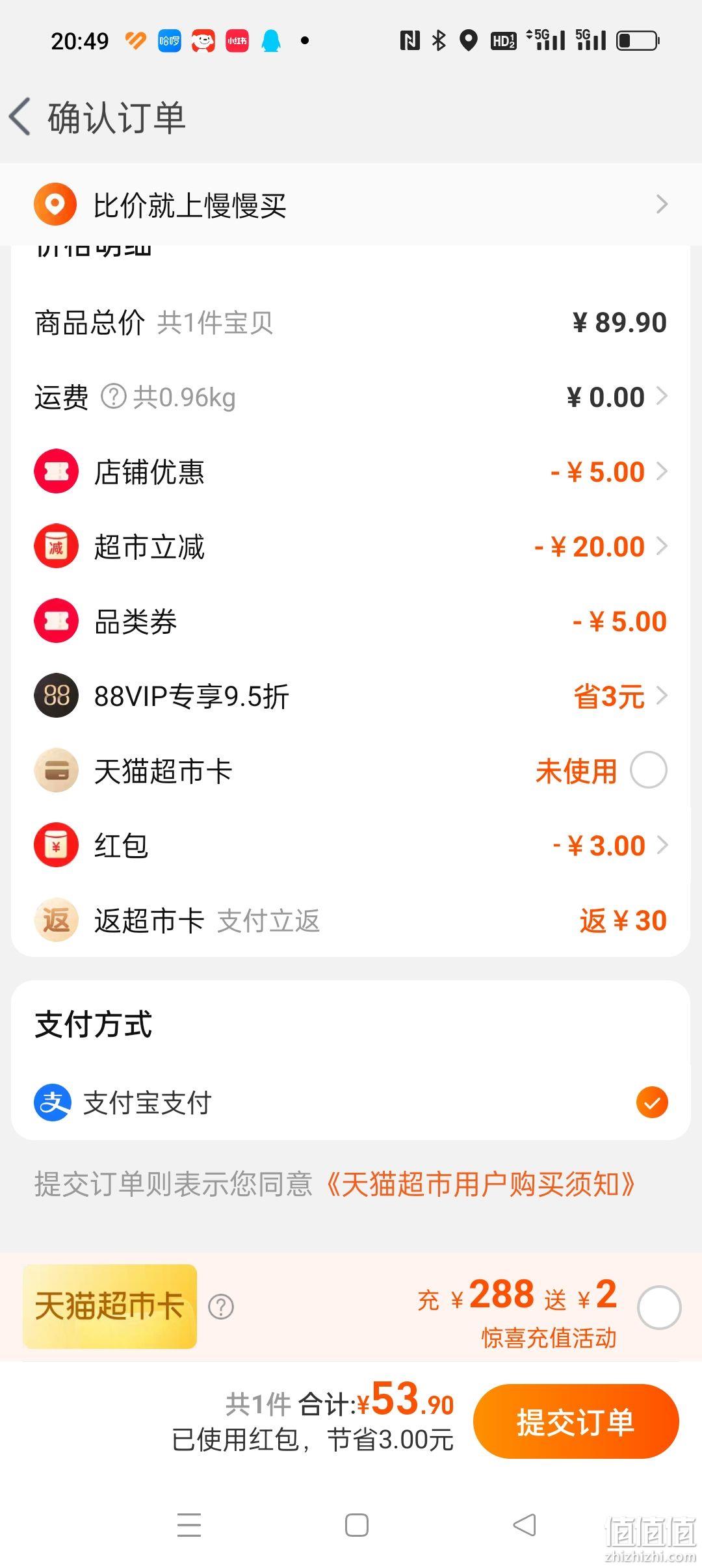The image size is (702, 1568).
Task: Open the 红包 options
Action: click(x=351, y=845)
